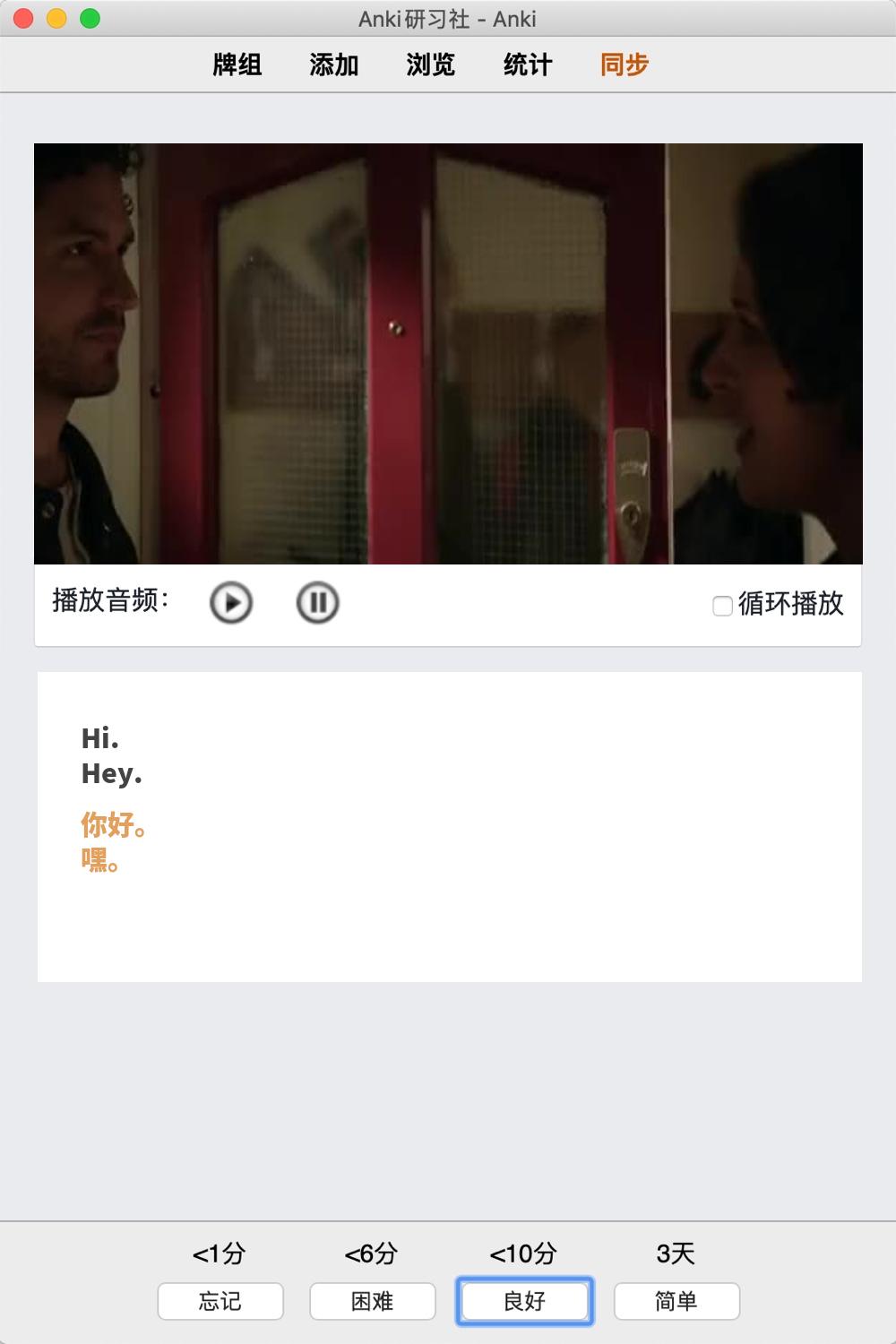Rate the card as 简单

click(676, 1301)
